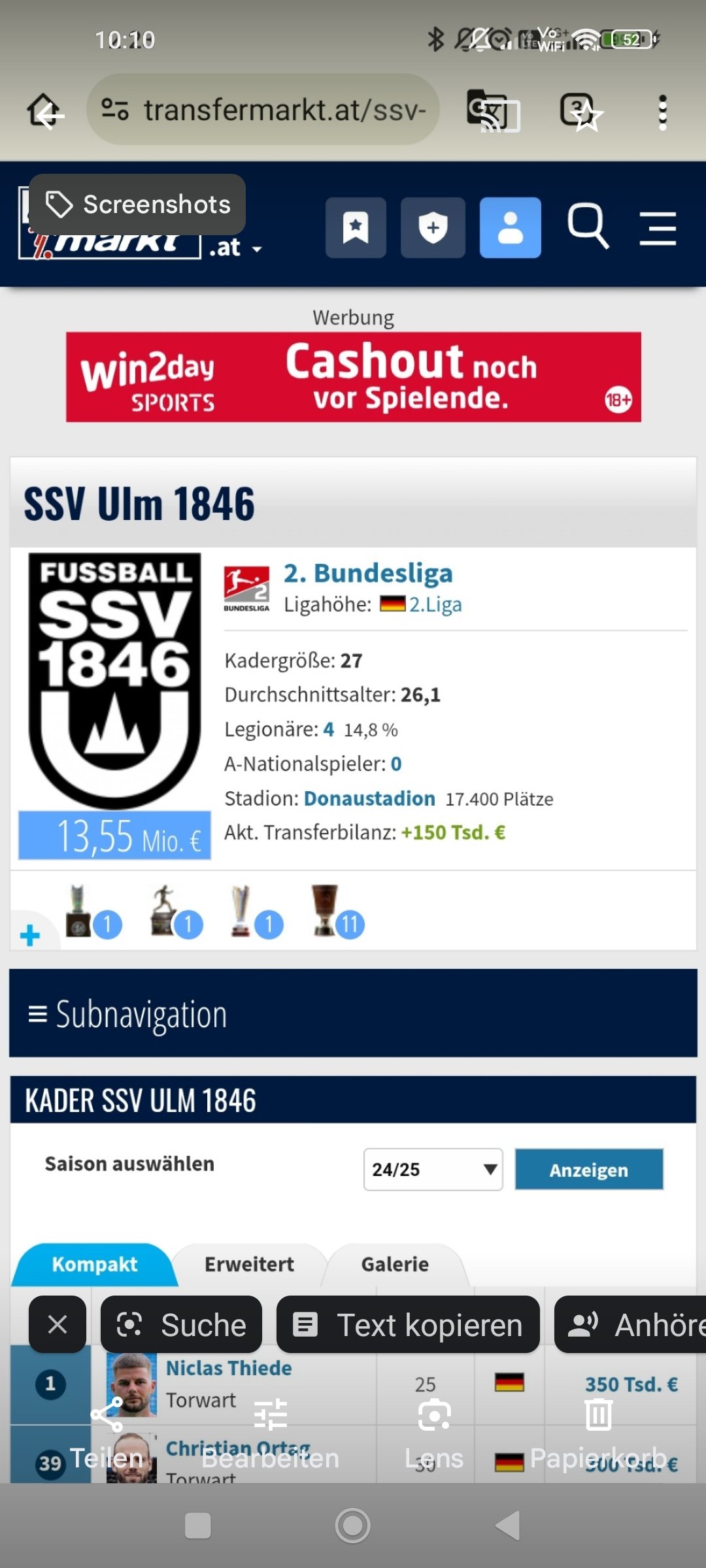Image resolution: width=706 pixels, height=1568 pixels.
Task: Tap the cast to screen icon
Action: 494,112
